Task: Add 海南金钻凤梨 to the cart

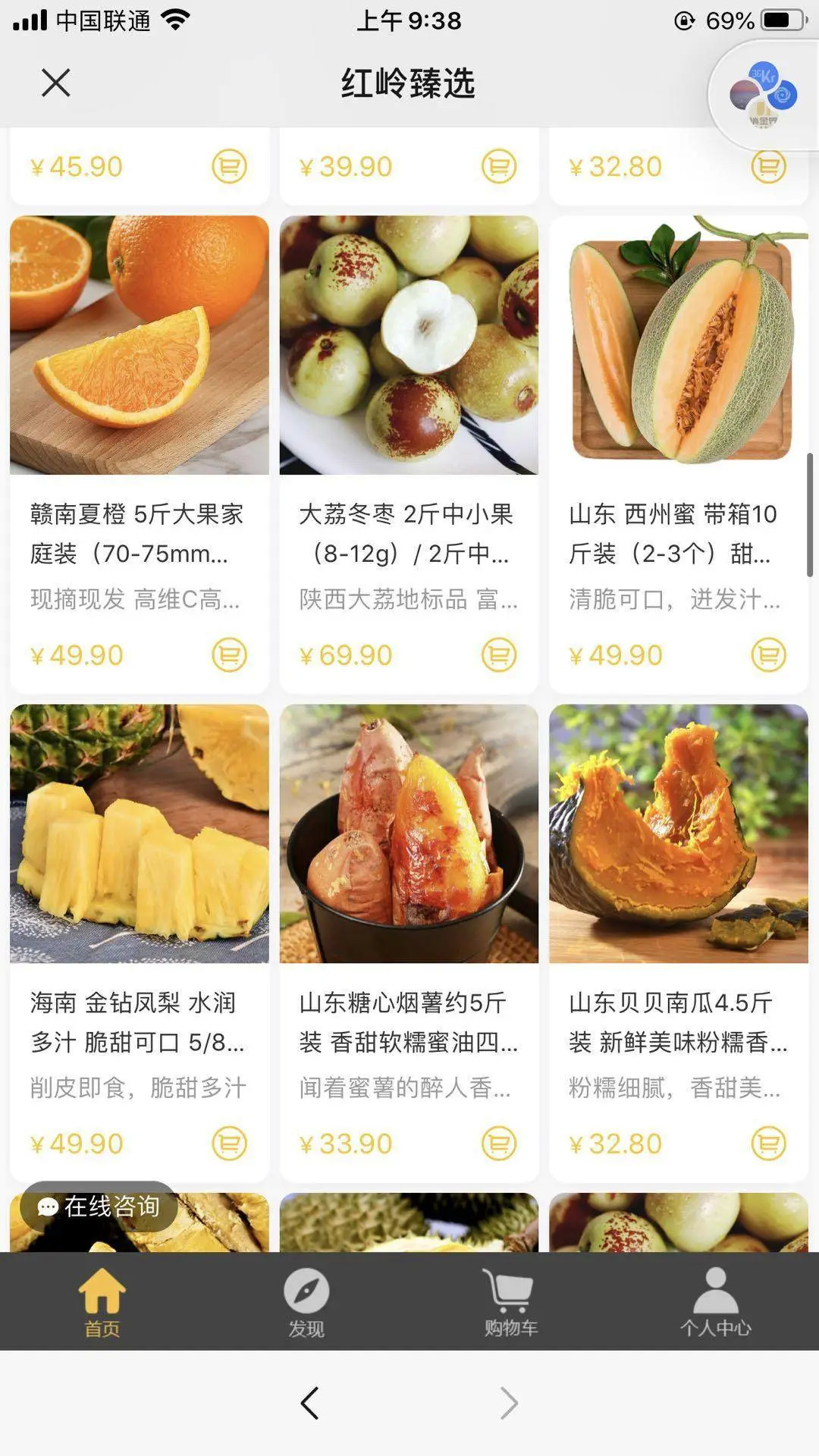Action: click(229, 1144)
